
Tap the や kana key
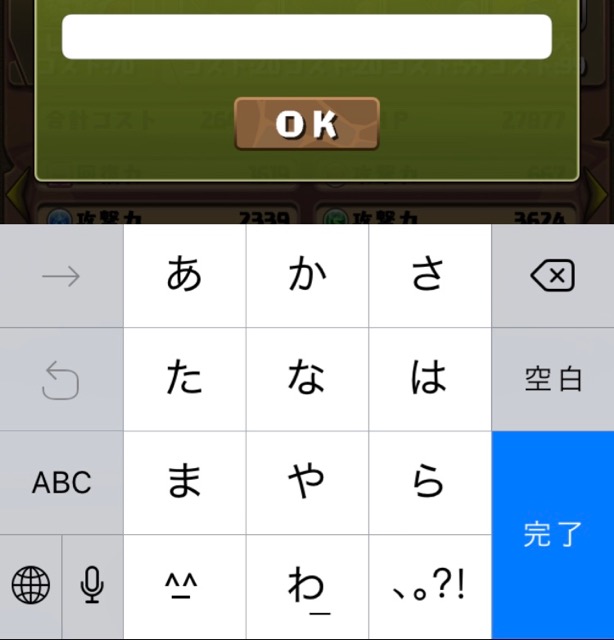tap(307, 482)
